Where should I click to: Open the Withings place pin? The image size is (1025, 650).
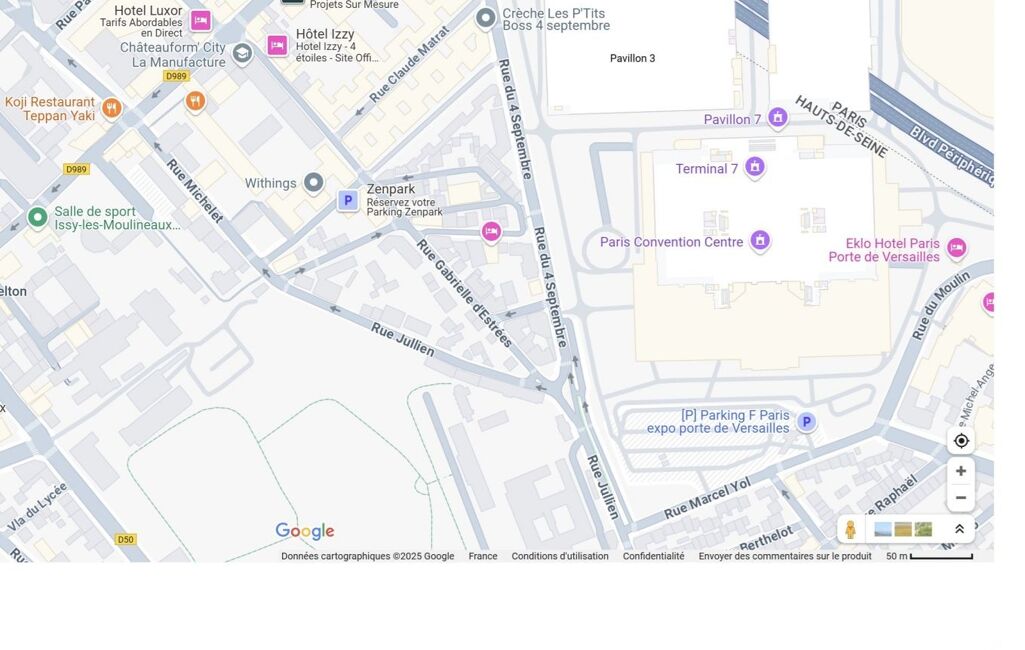[x=314, y=183]
